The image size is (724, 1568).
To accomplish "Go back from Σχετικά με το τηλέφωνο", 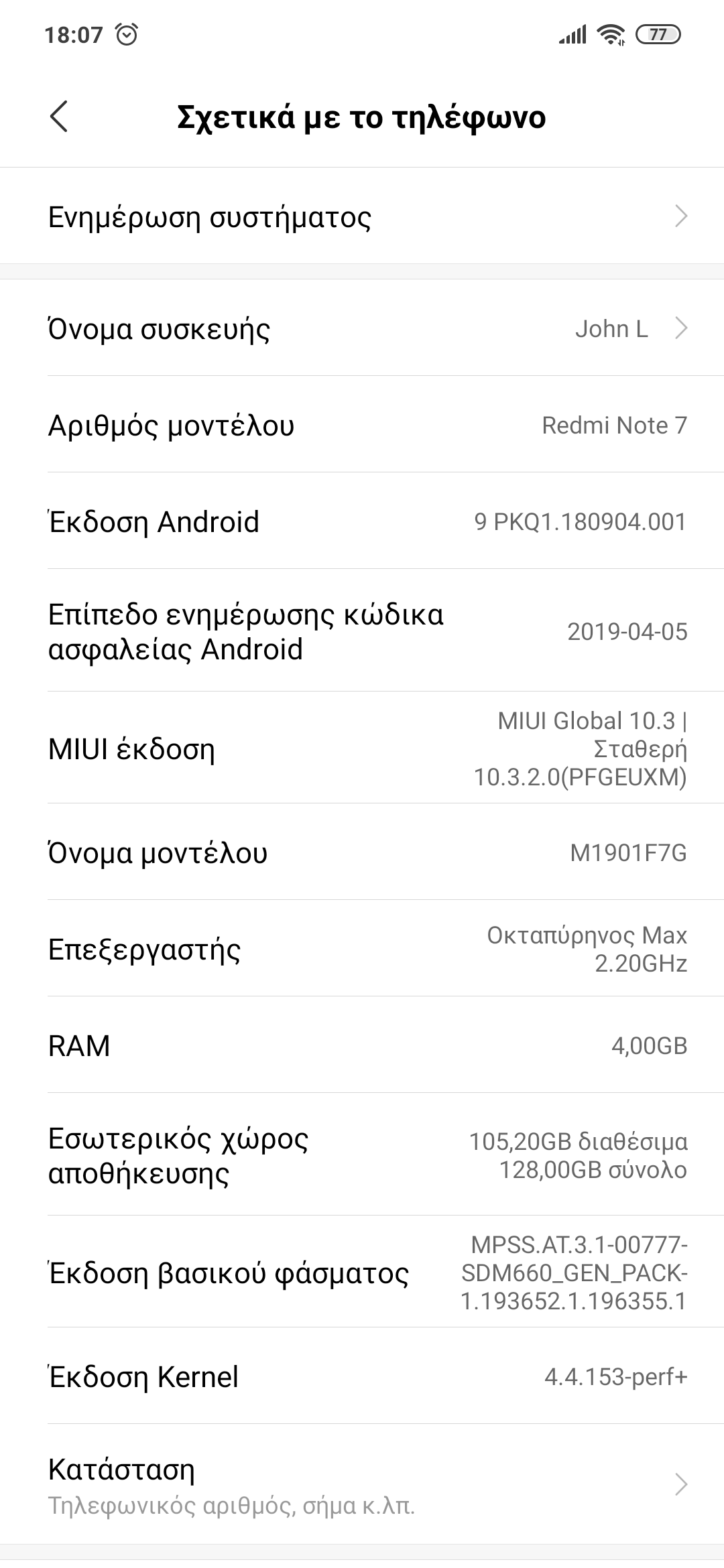I will tap(59, 117).
